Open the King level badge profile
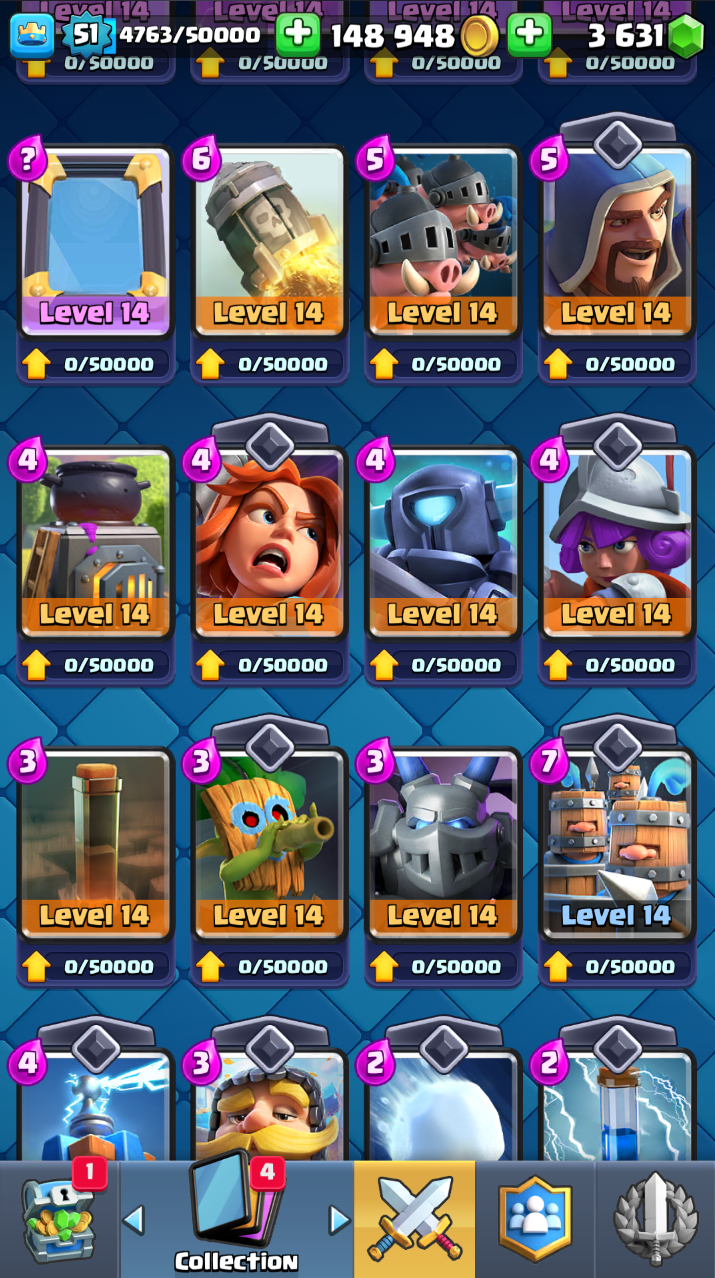 87,36
